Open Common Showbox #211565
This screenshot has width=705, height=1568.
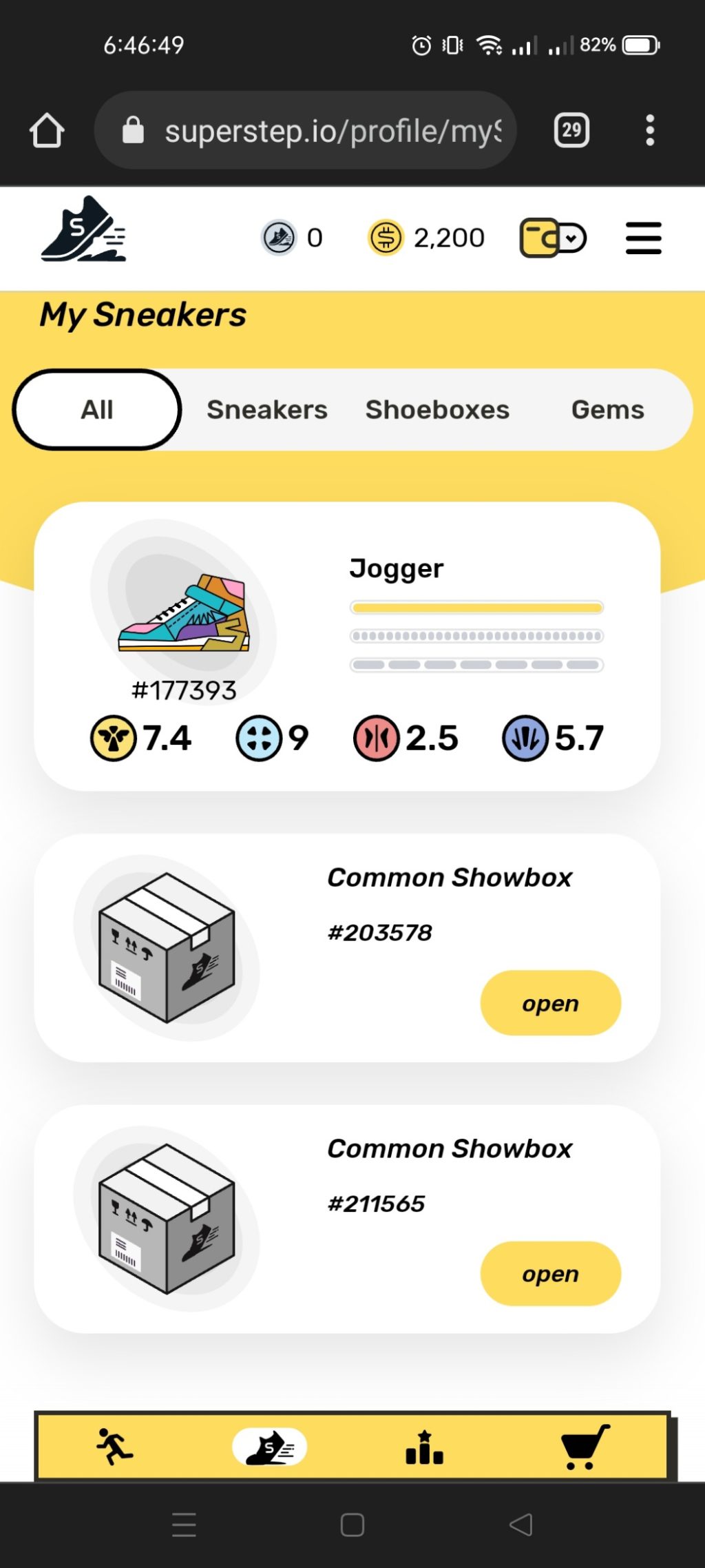[x=550, y=1274]
